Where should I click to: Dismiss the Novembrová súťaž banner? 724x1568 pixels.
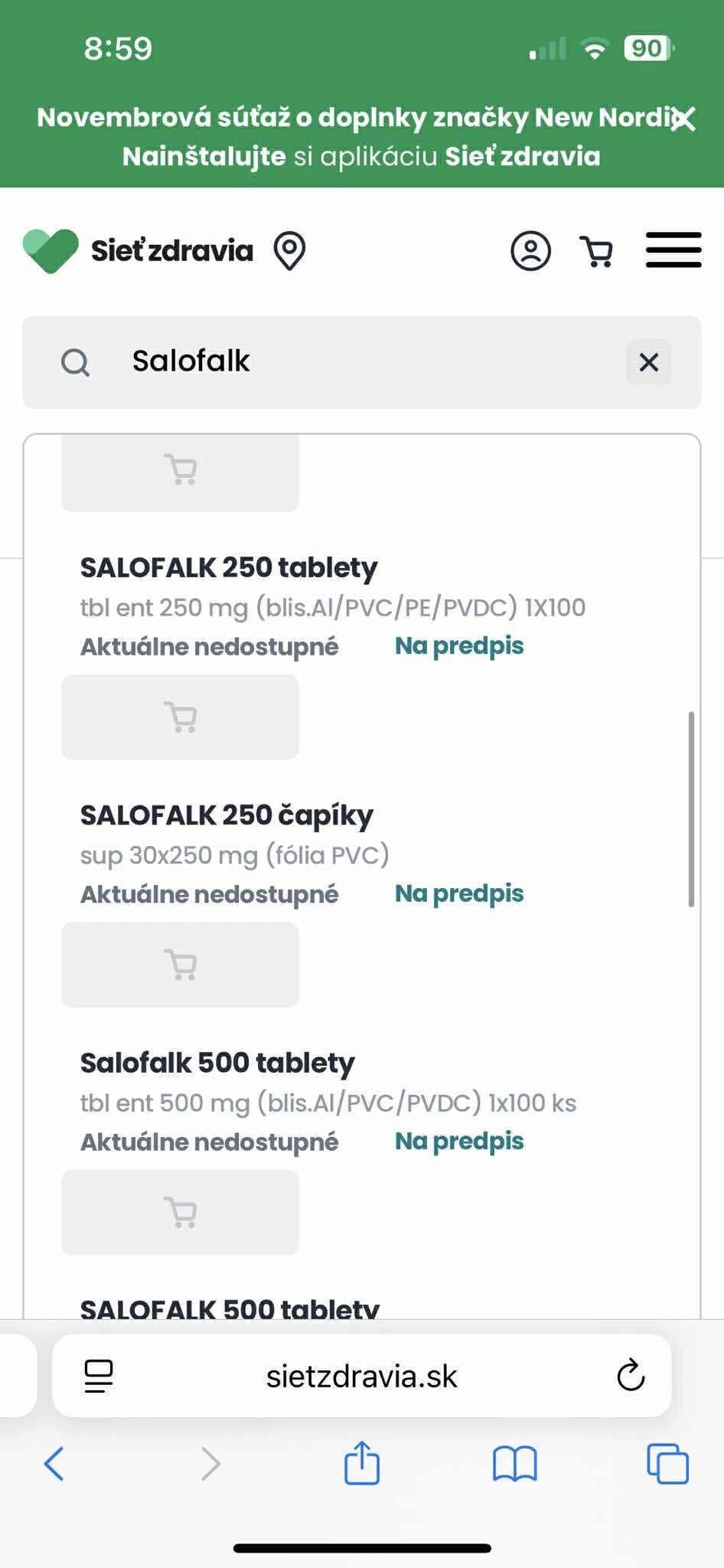683,119
